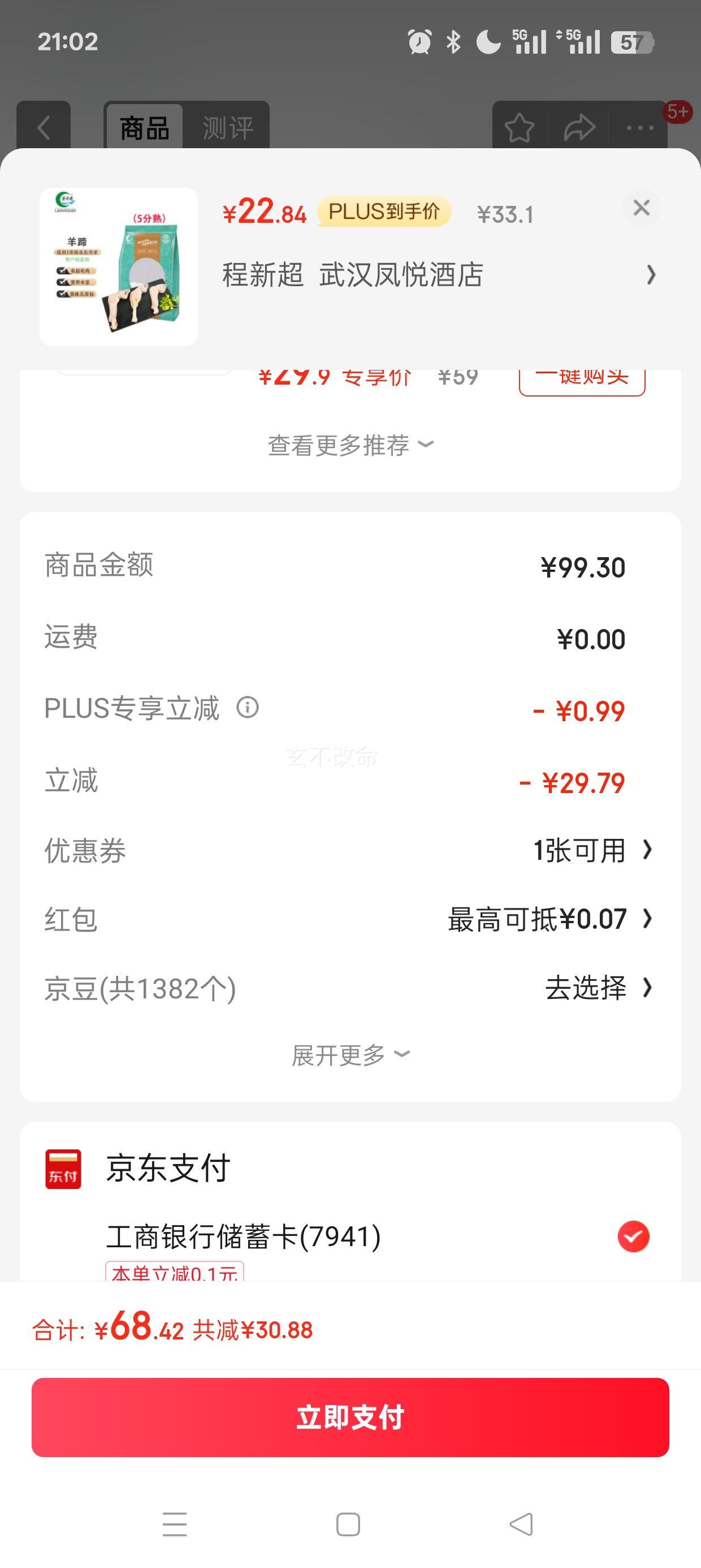Expand 展开更多 price details
The width and height of the screenshot is (701, 1568).
350,1055
